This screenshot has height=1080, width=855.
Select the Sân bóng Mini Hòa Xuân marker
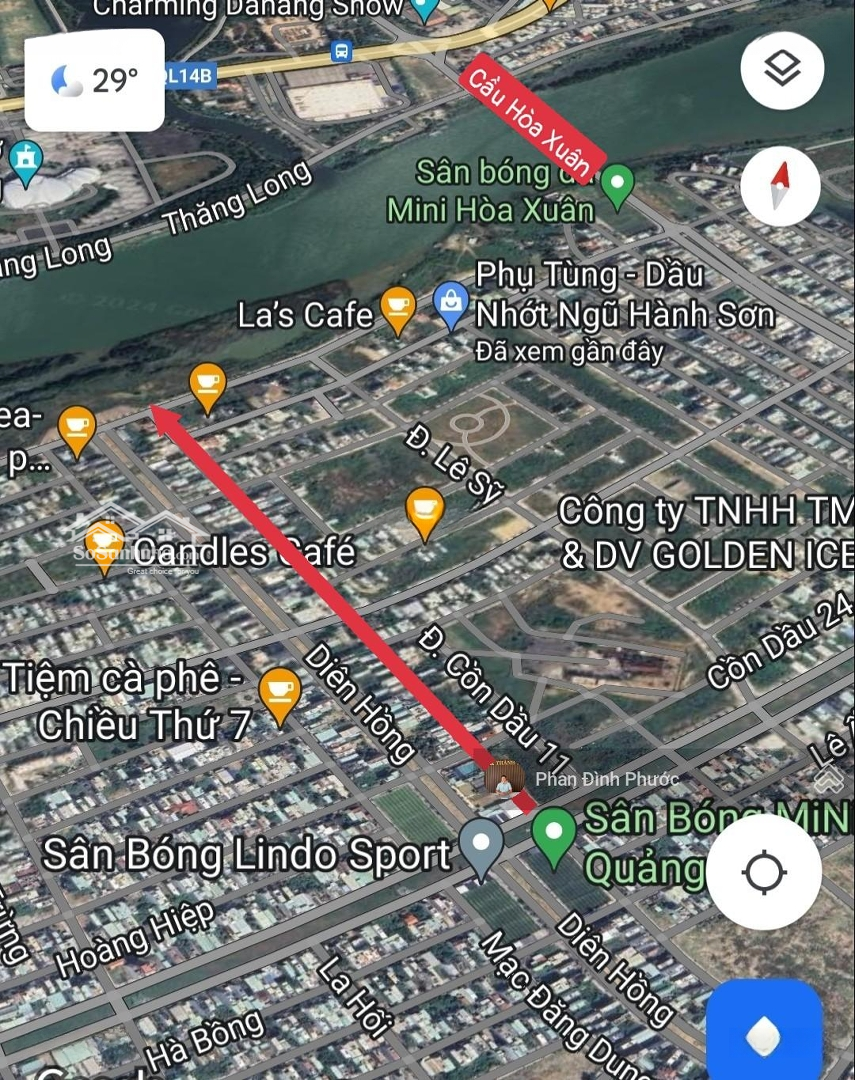pyautogui.click(x=618, y=186)
